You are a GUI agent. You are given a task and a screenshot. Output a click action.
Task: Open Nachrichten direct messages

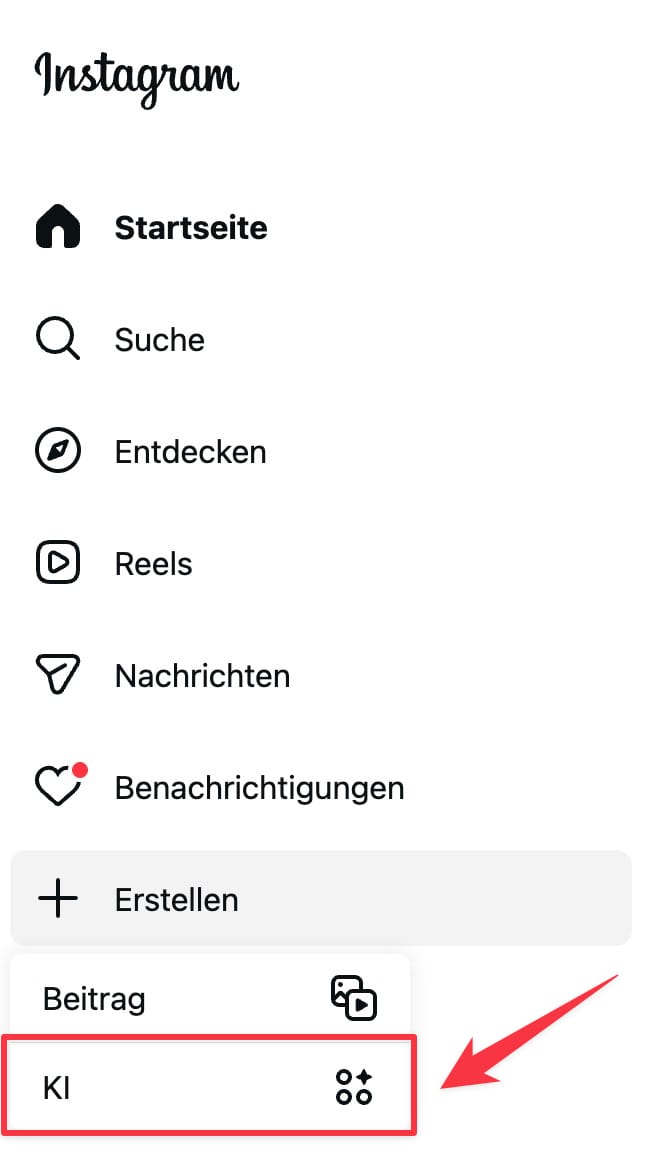tap(202, 676)
